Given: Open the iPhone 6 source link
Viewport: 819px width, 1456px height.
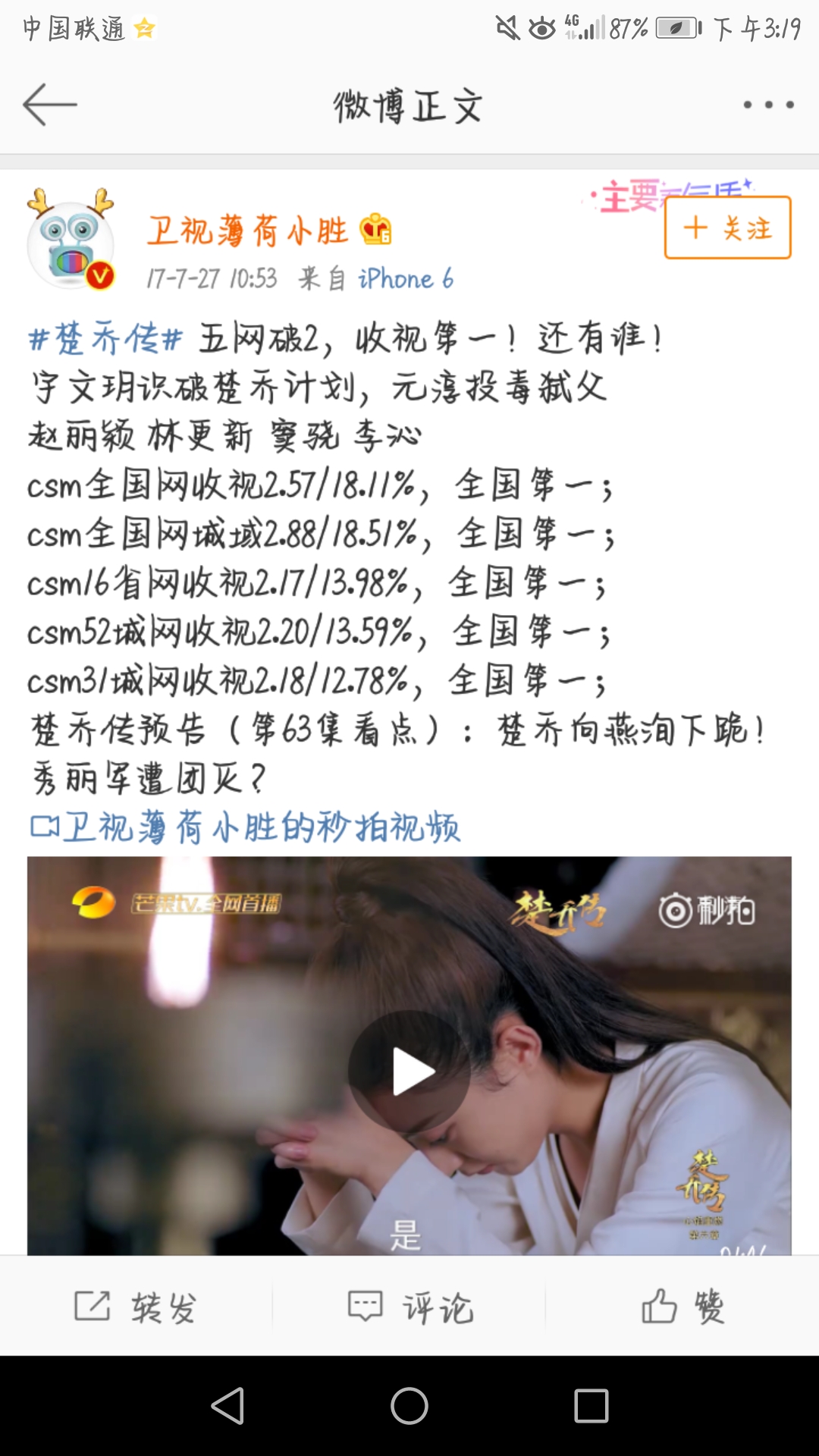Looking at the screenshot, I should [406, 278].
